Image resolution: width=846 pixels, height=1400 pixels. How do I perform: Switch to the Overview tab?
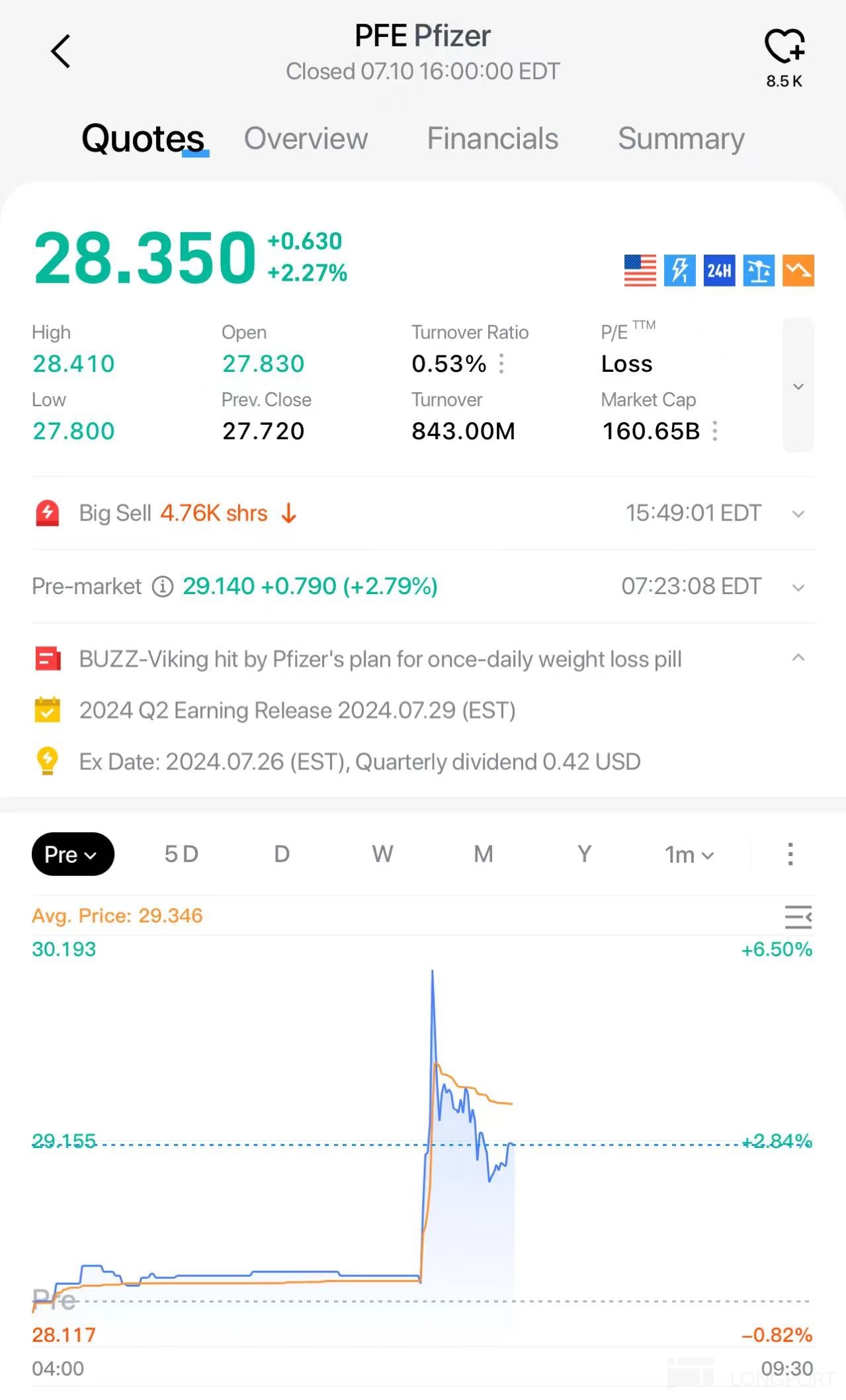pyautogui.click(x=306, y=139)
